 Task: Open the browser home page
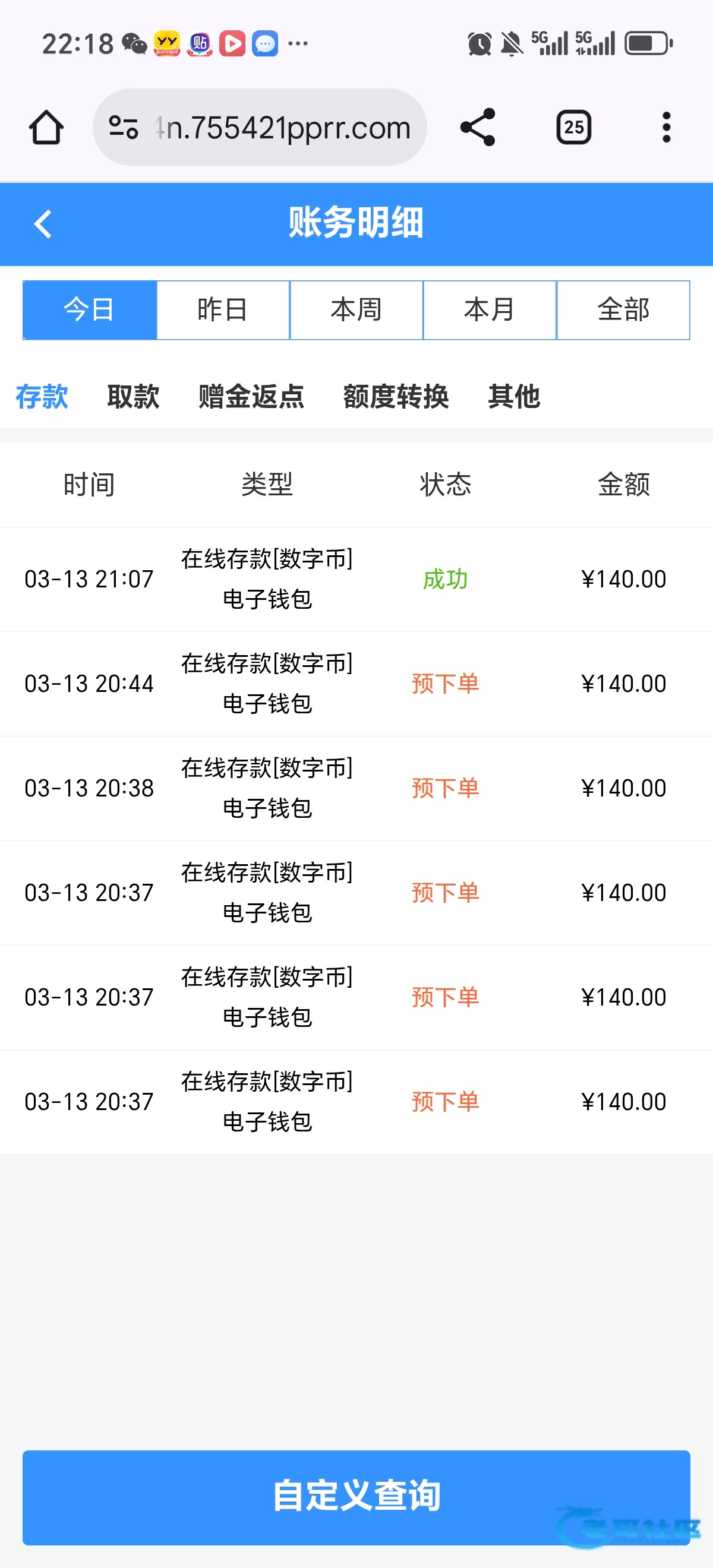(46, 128)
